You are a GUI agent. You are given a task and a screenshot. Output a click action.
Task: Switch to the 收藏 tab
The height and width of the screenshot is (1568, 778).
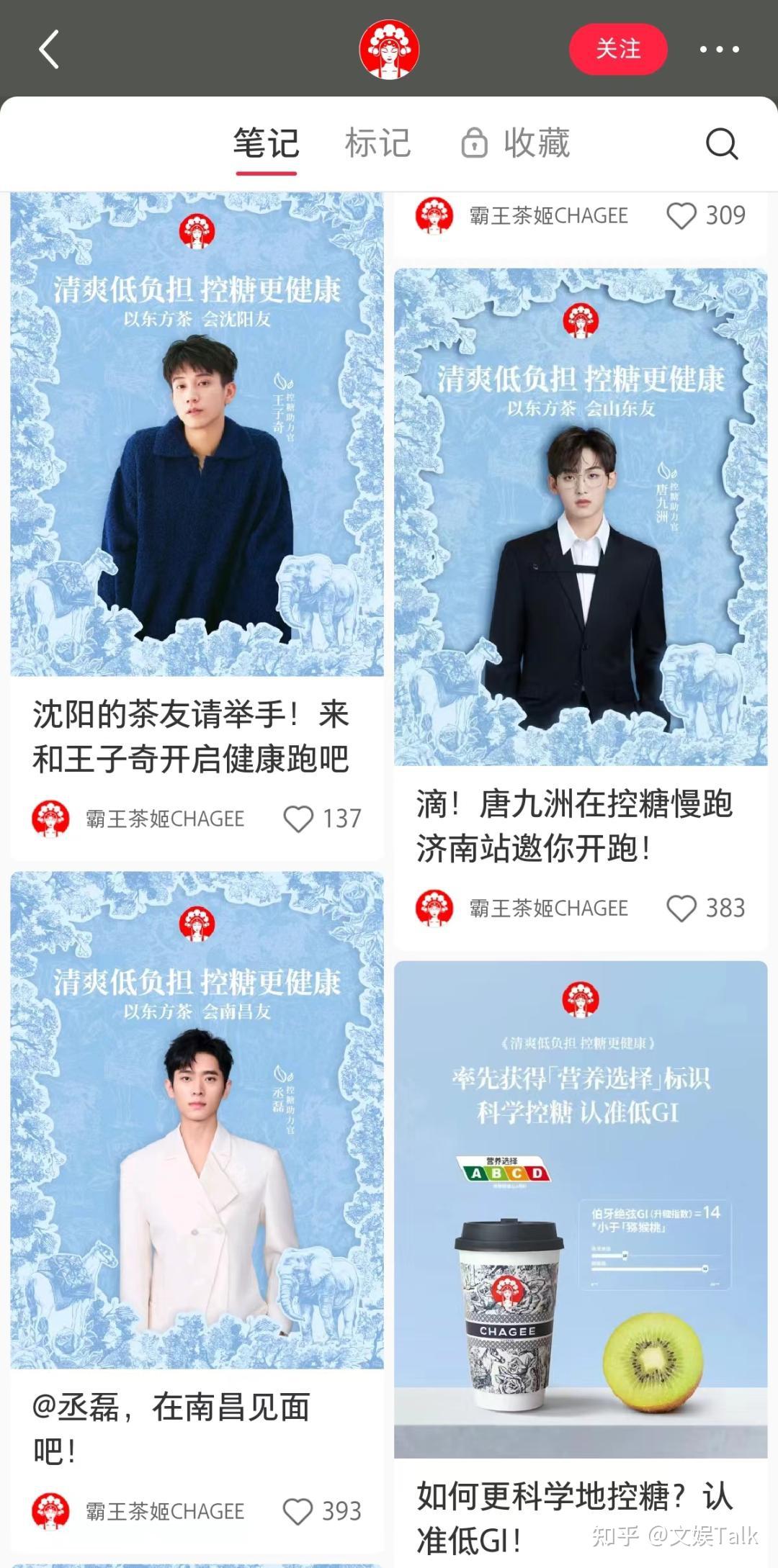tap(516, 143)
